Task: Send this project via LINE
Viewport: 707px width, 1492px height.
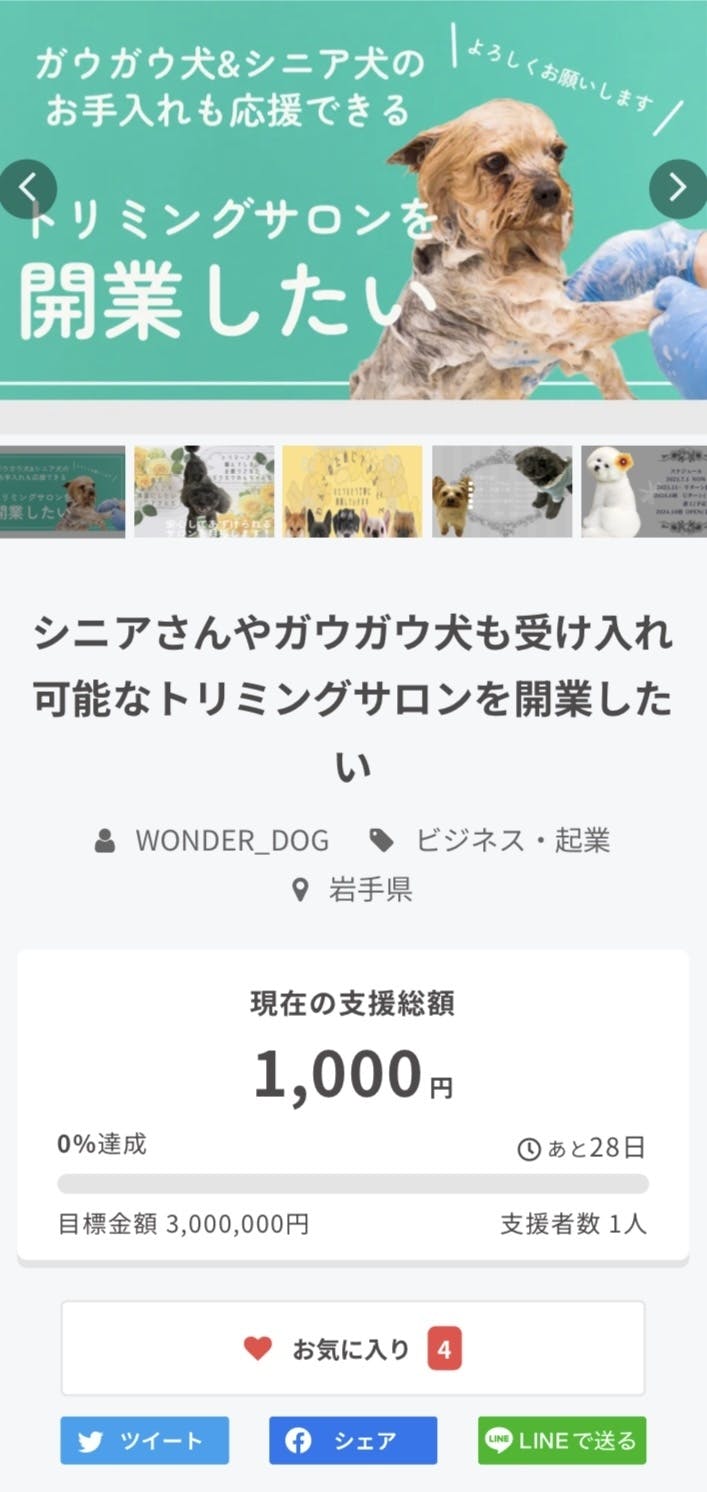Action: (x=562, y=1440)
